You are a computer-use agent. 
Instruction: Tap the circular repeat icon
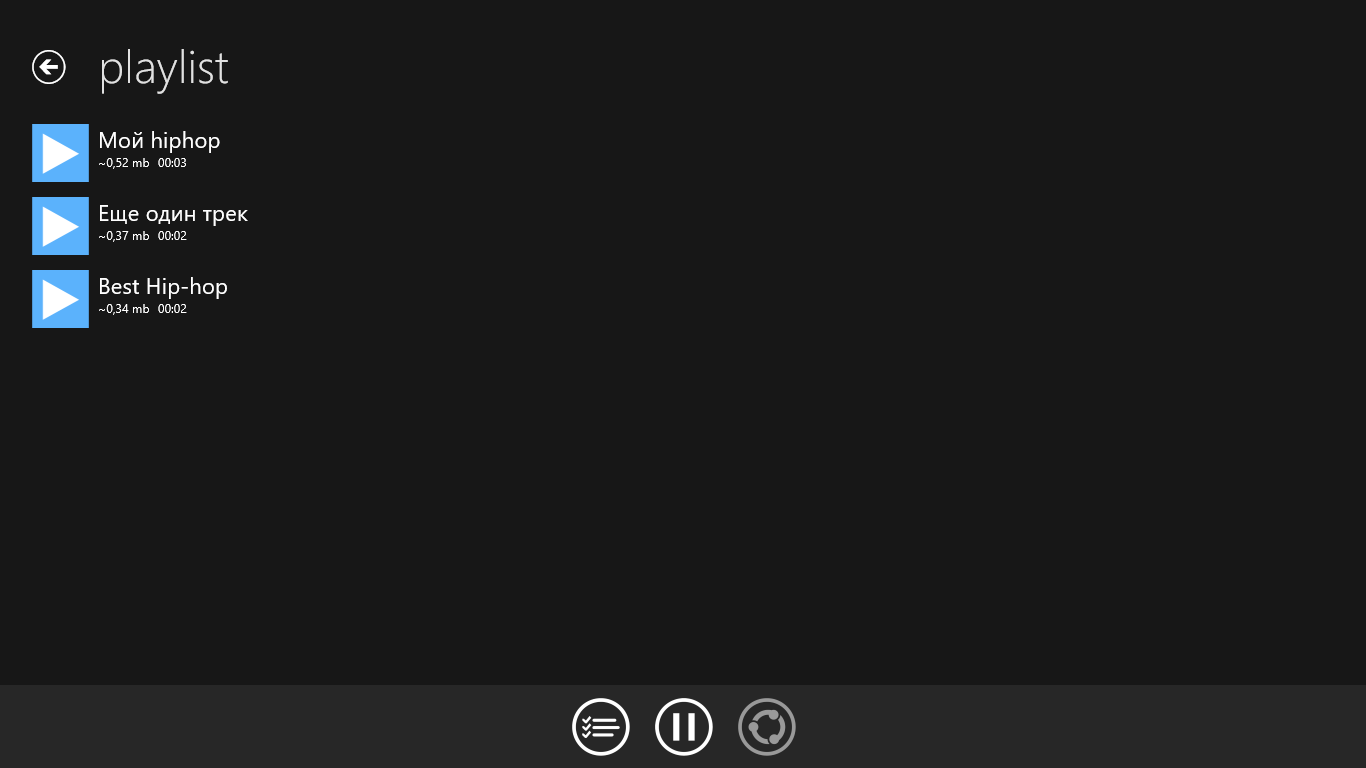[x=766, y=727]
